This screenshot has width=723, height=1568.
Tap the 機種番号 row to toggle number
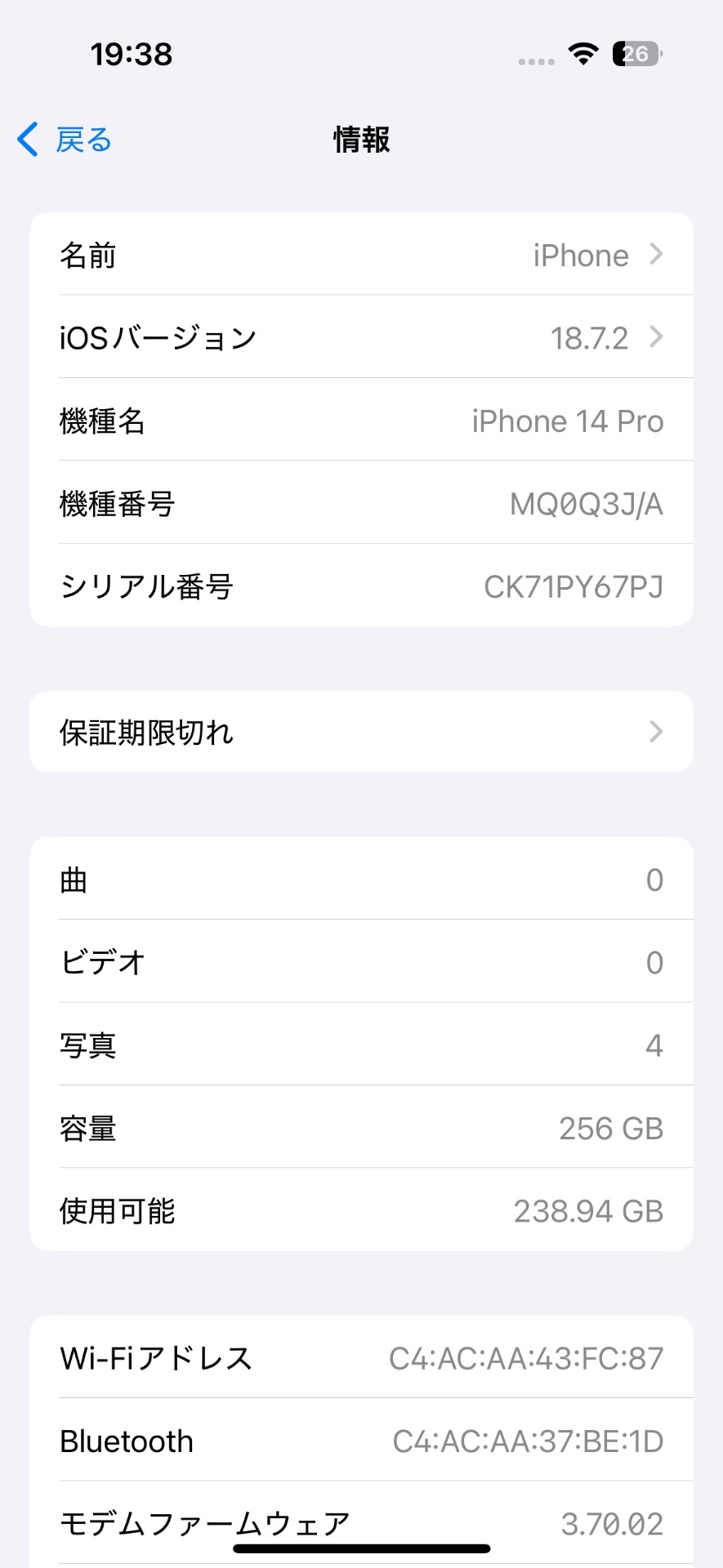pos(361,503)
